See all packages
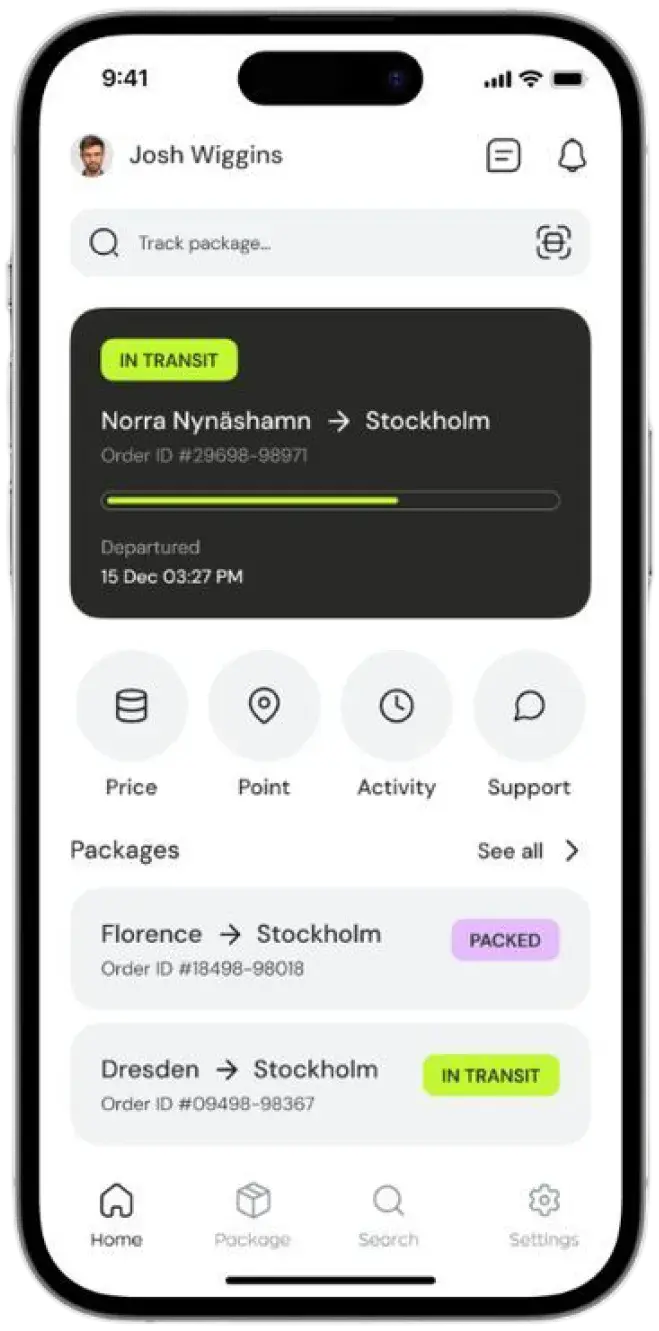The height and width of the screenshot is (1331, 659). tap(528, 851)
